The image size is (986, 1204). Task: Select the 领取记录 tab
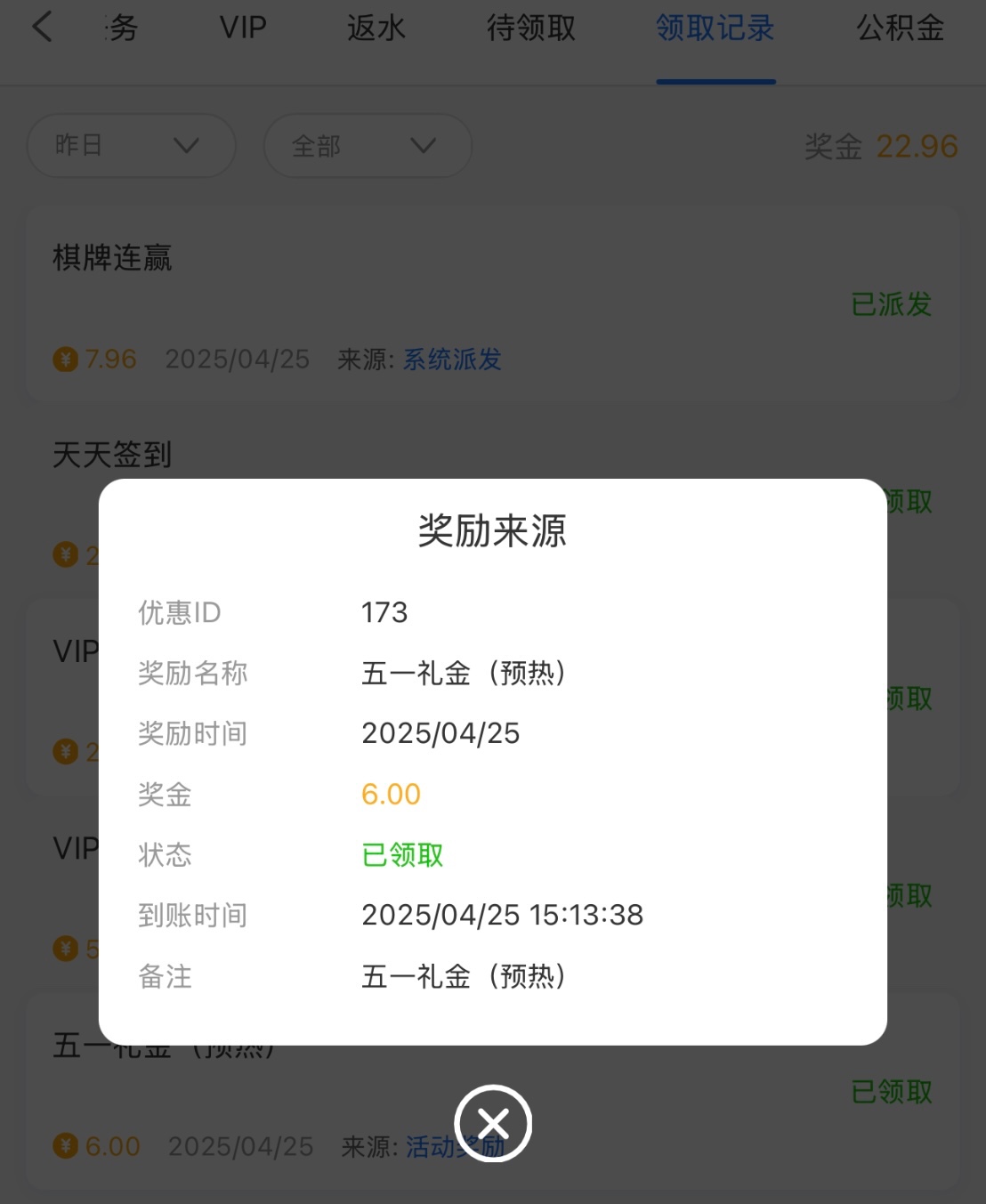(715, 28)
